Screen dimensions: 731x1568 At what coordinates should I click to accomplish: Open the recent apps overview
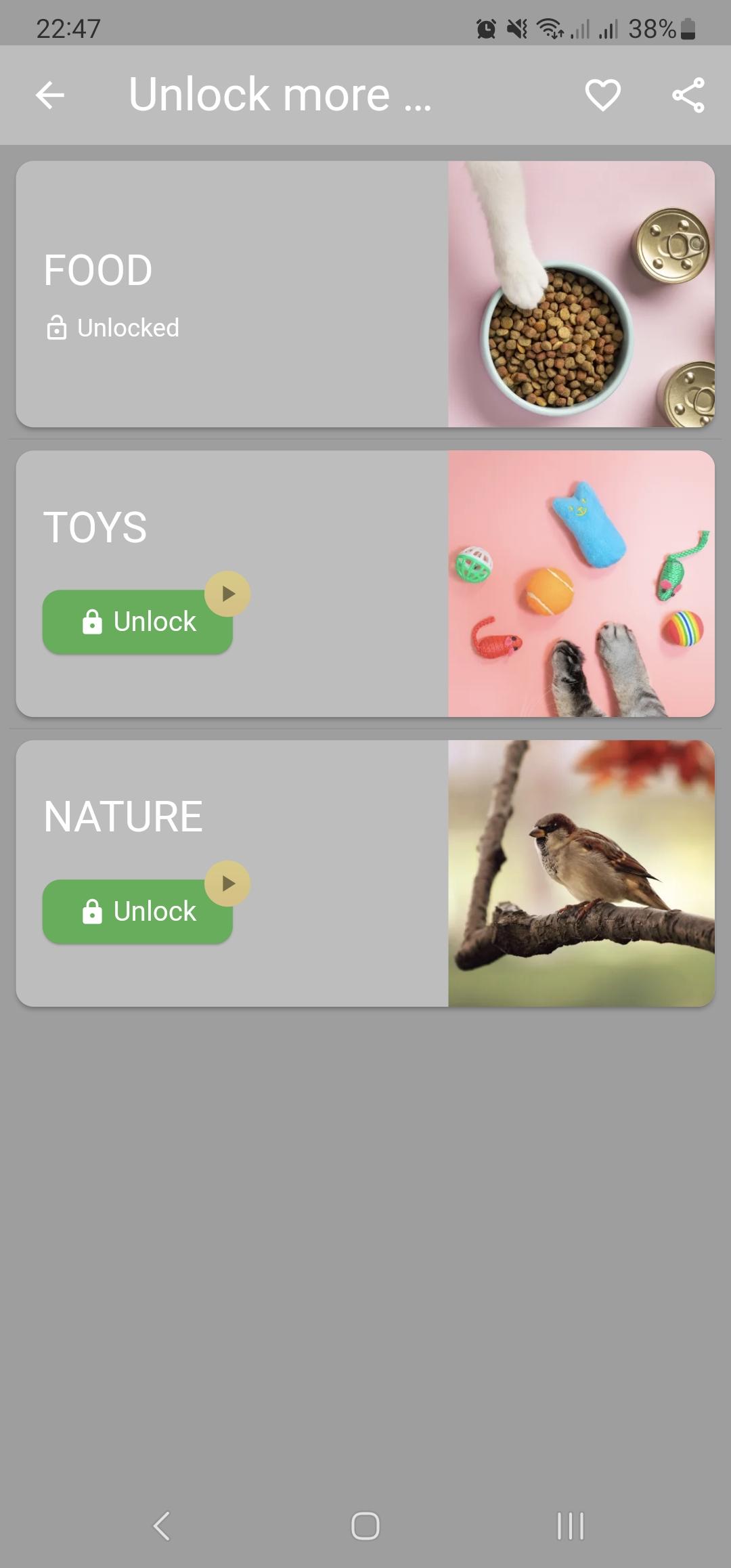coord(570,1526)
